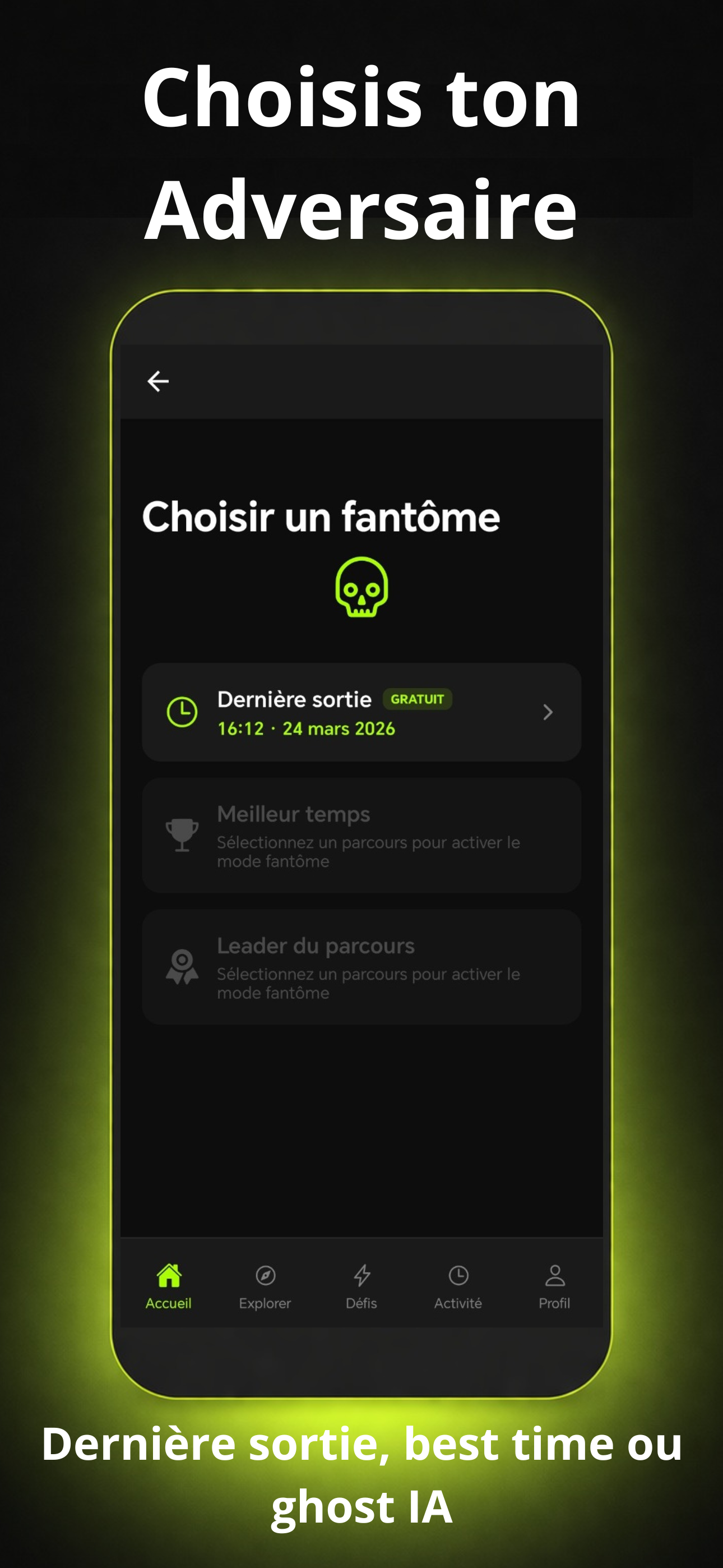The image size is (723, 1568).
Task: Tap the GRATUIT badge
Action: (x=418, y=699)
